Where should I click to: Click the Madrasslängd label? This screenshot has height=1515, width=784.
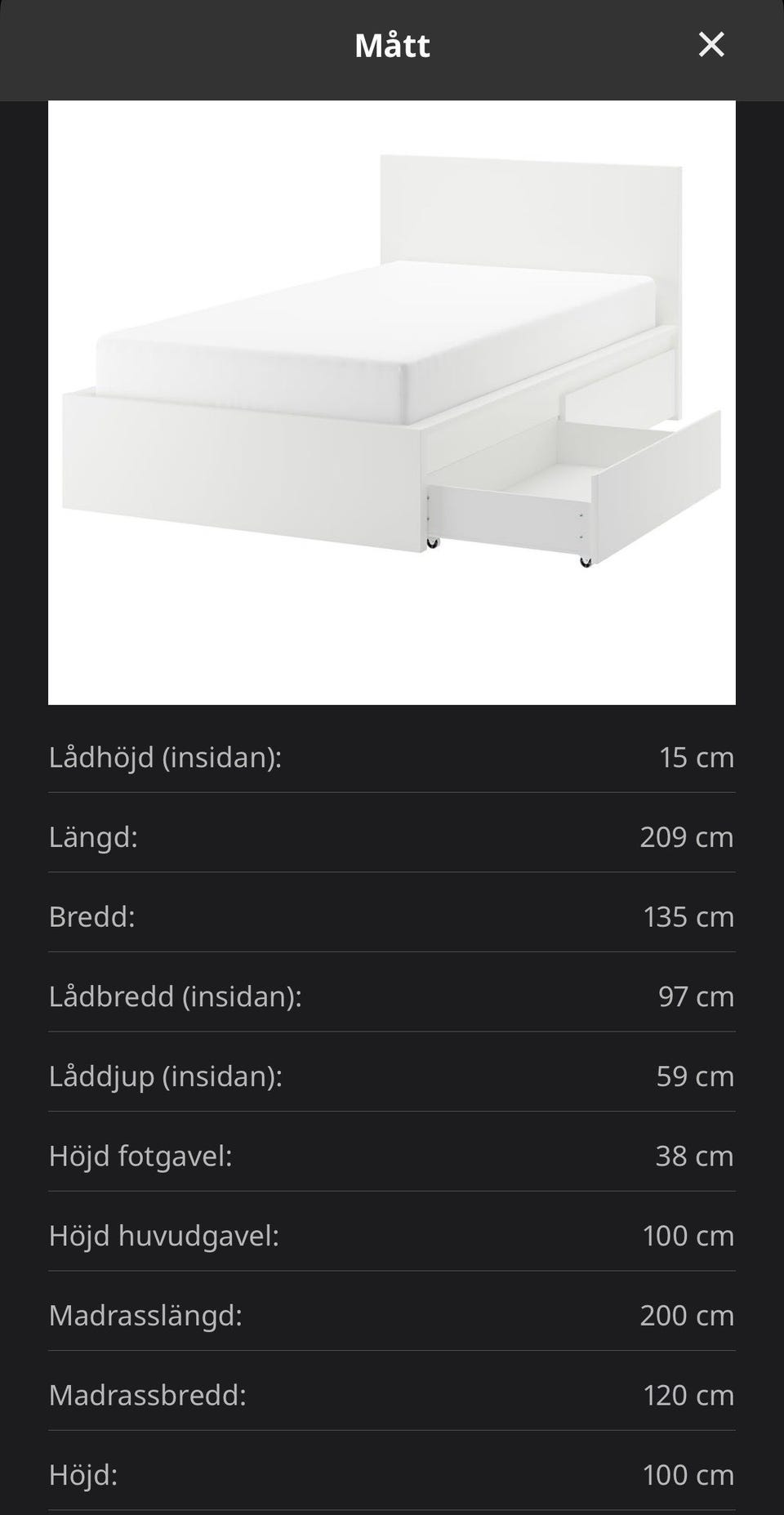pyautogui.click(x=147, y=1315)
